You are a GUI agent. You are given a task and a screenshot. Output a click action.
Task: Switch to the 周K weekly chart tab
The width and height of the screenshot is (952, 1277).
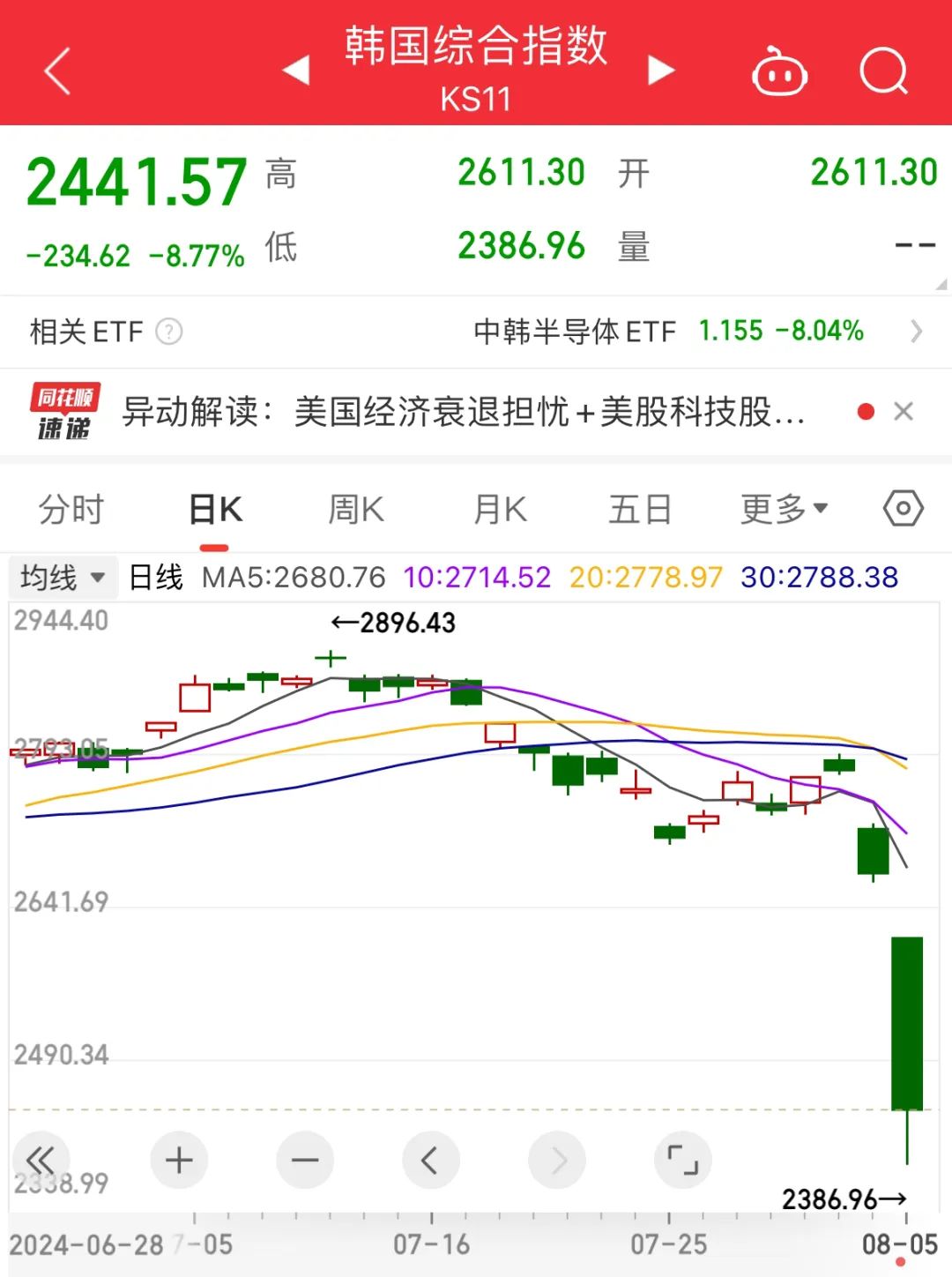(354, 509)
